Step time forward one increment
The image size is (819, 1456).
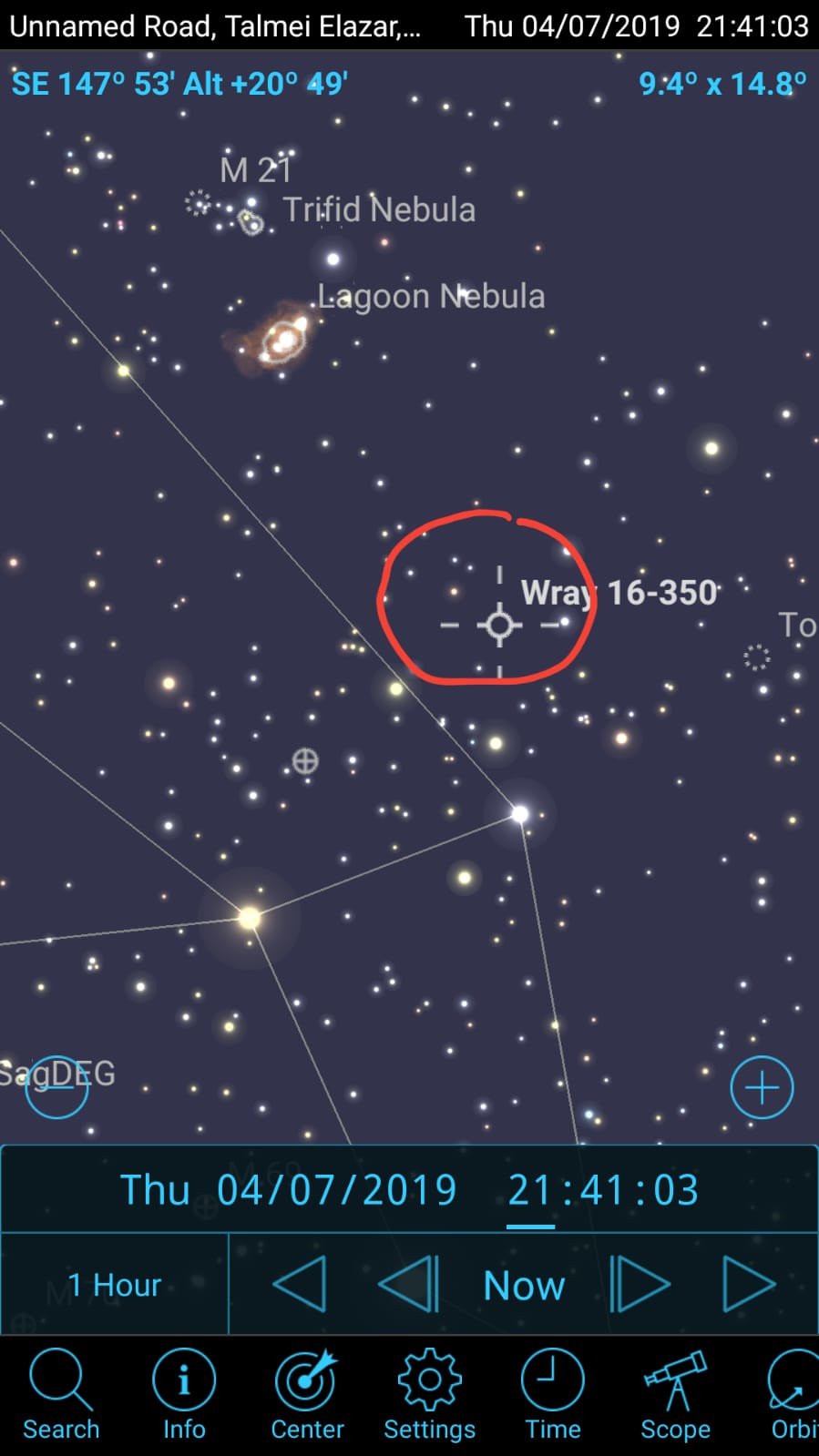click(x=640, y=1285)
